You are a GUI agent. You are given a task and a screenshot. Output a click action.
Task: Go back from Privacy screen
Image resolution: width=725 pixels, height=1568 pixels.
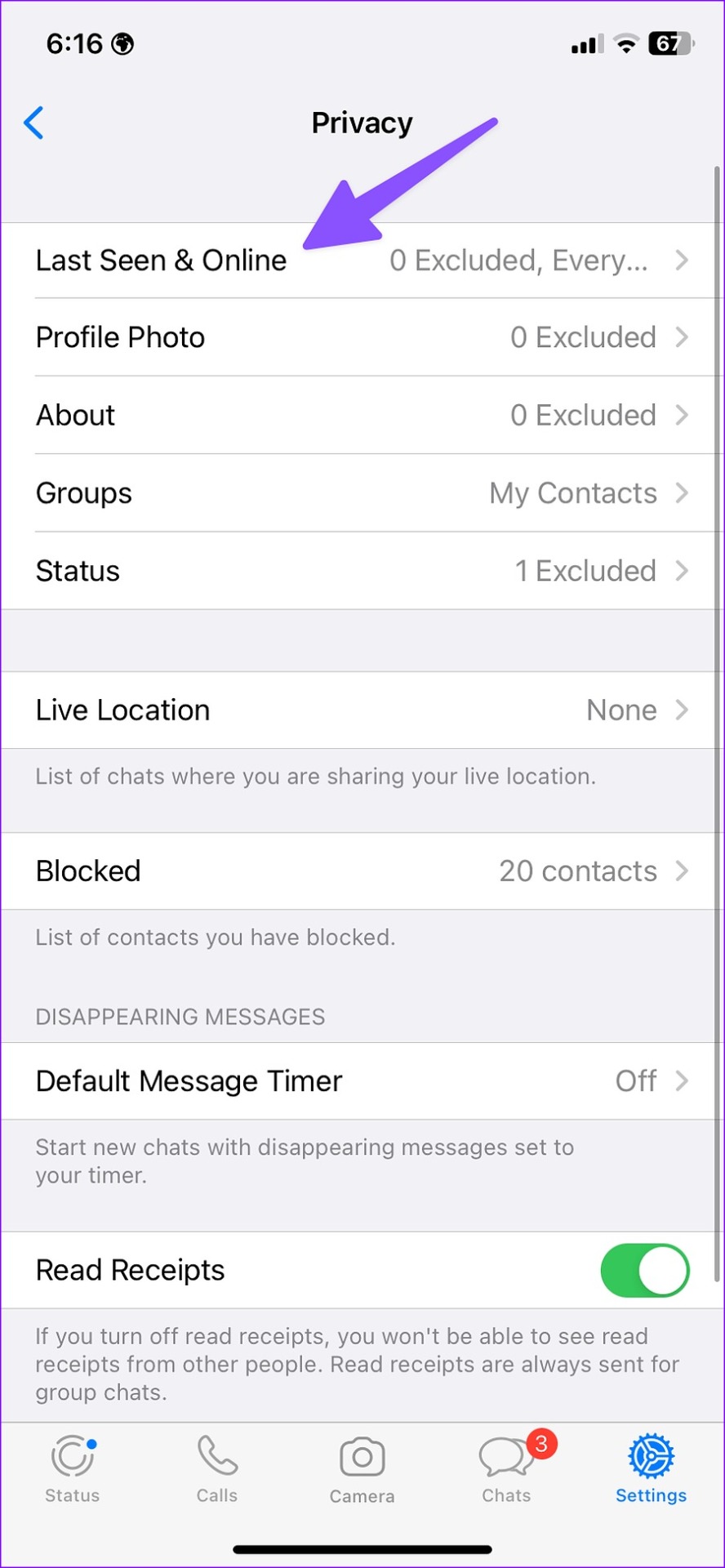(33, 123)
